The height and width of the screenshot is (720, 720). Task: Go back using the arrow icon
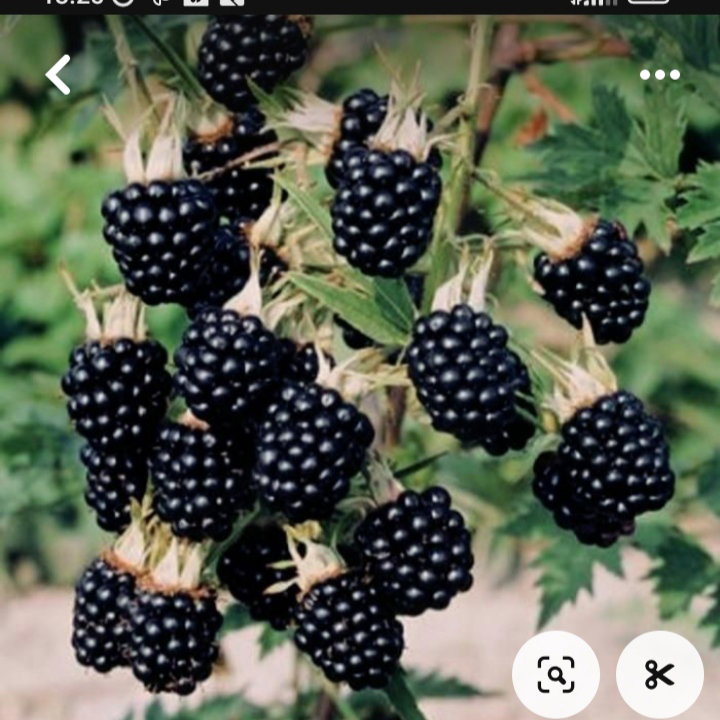tap(58, 75)
